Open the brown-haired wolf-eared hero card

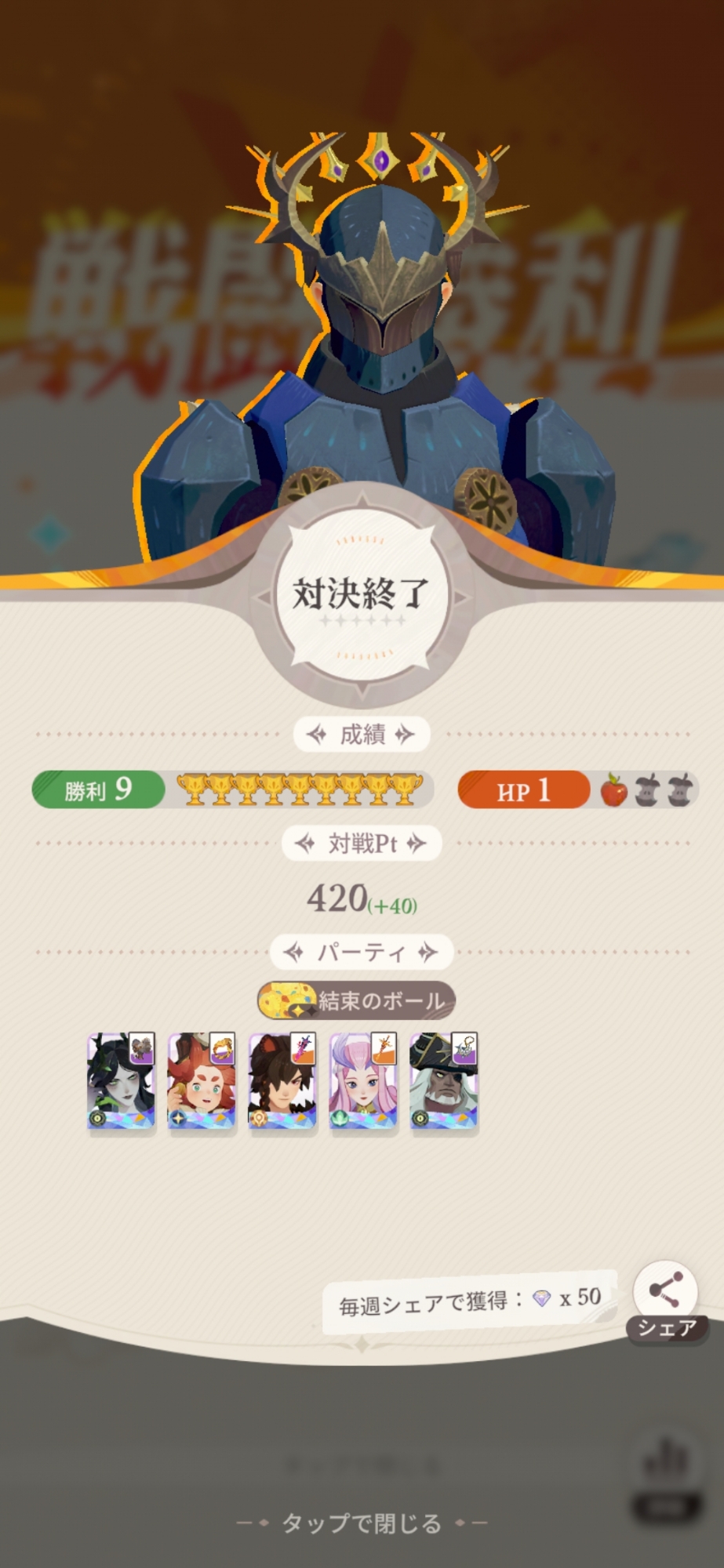pos(282,1081)
